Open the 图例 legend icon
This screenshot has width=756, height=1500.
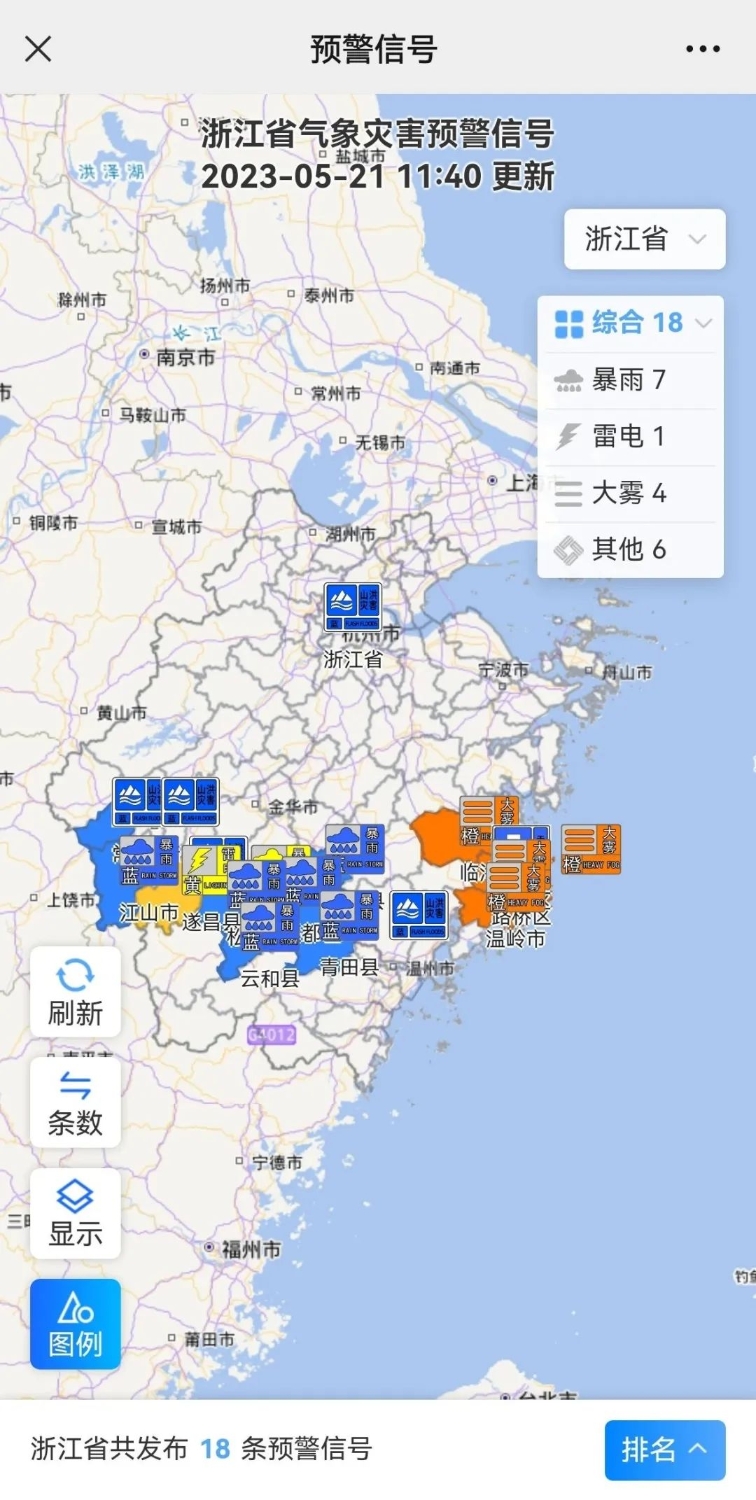(75, 1323)
